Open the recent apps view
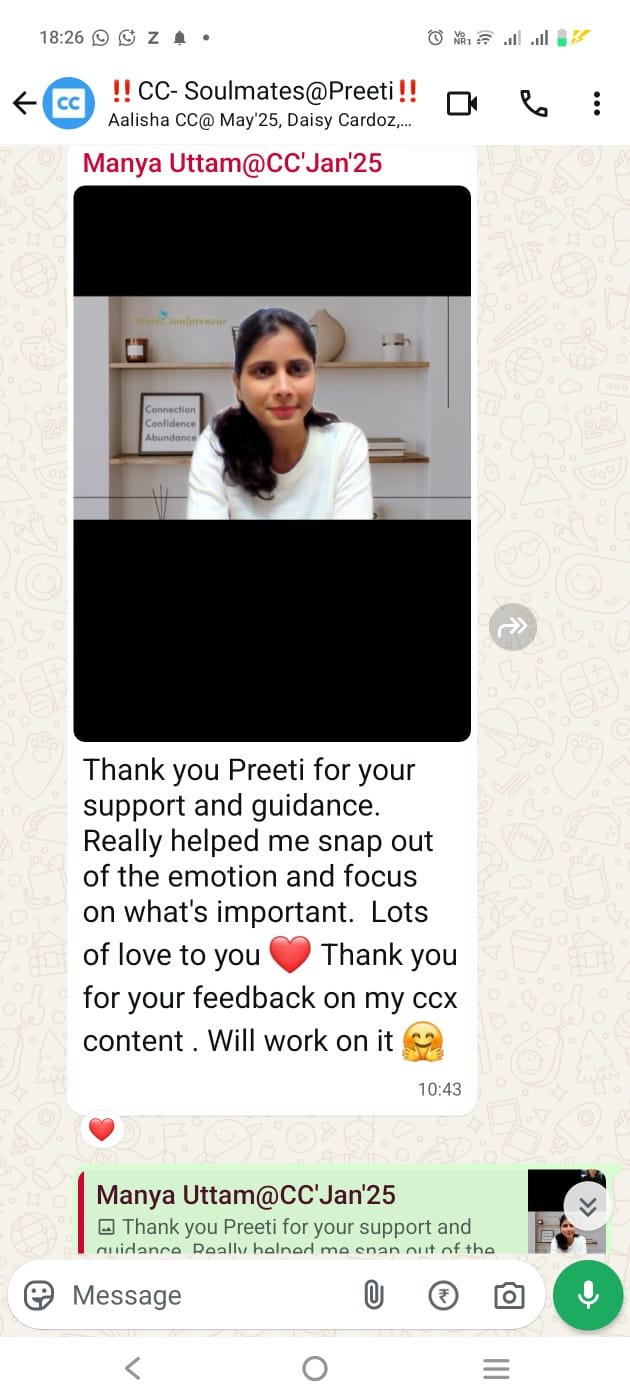The image size is (630, 1400). 496,1368
